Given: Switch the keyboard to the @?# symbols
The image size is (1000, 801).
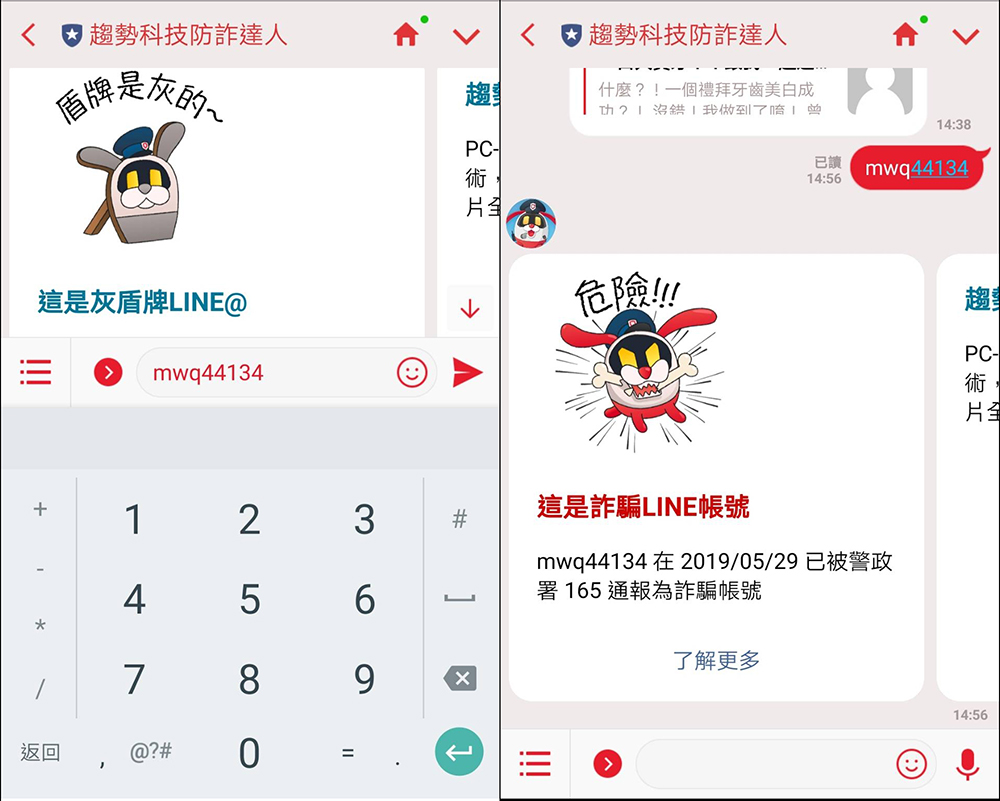Looking at the screenshot, I should click(150, 752).
